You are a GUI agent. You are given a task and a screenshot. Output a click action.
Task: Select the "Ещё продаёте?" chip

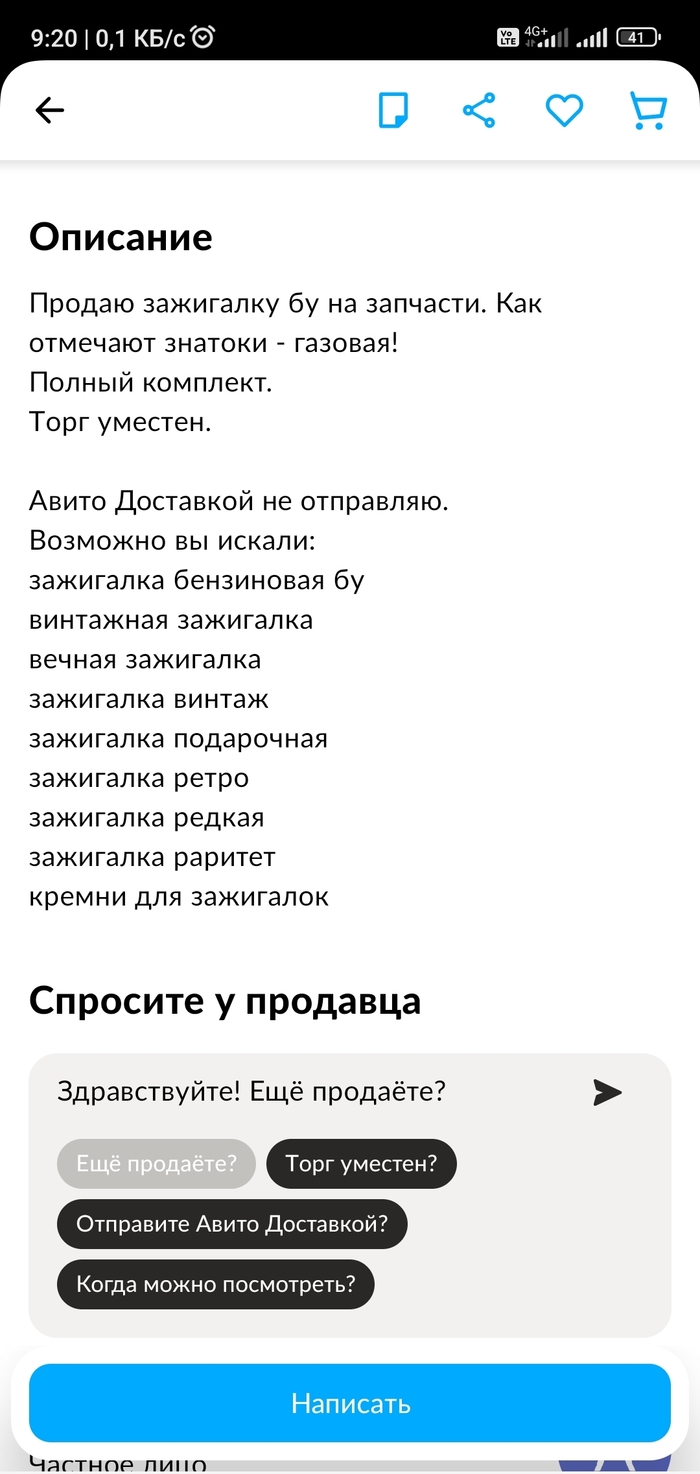(157, 1164)
